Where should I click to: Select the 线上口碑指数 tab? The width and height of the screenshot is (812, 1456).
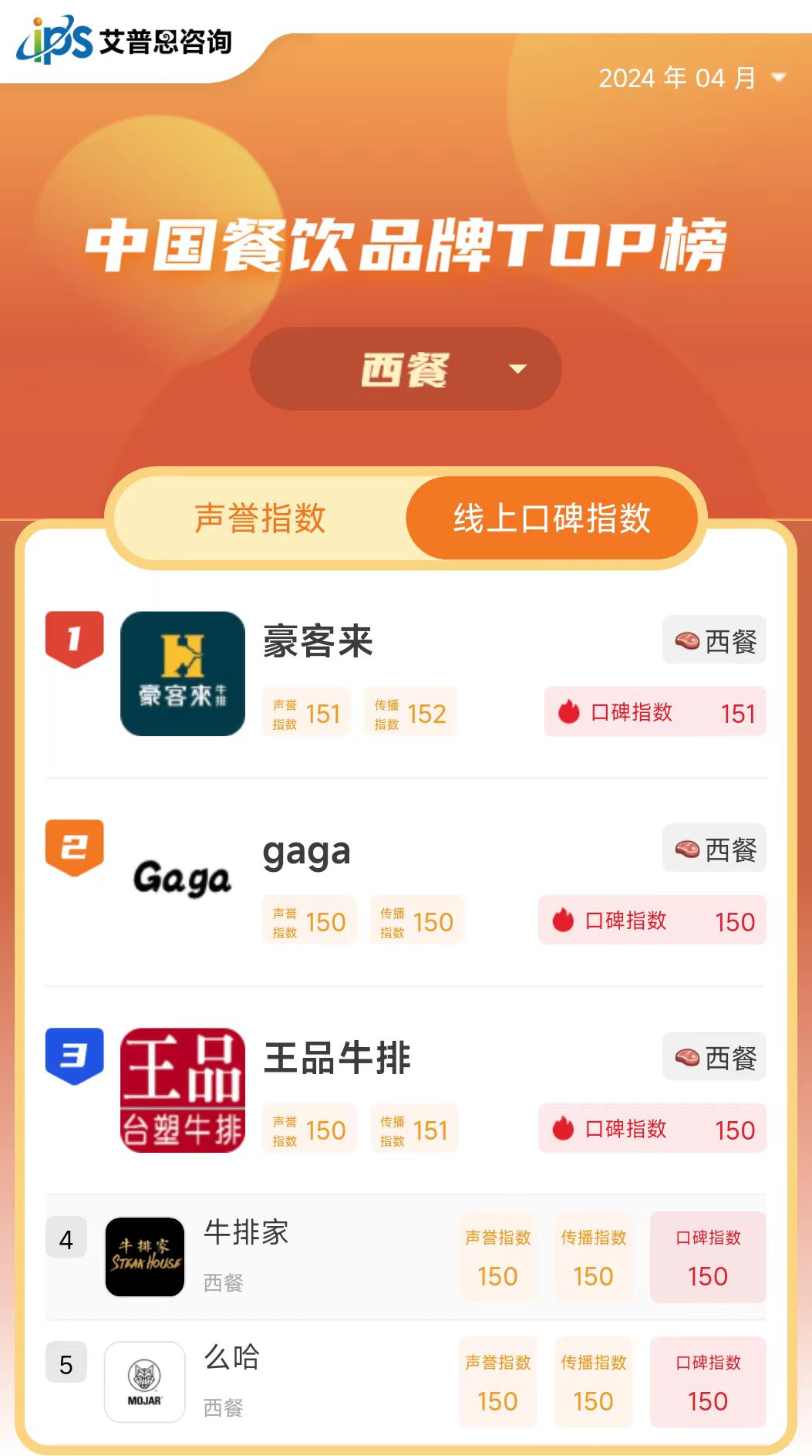pos(551,518)
